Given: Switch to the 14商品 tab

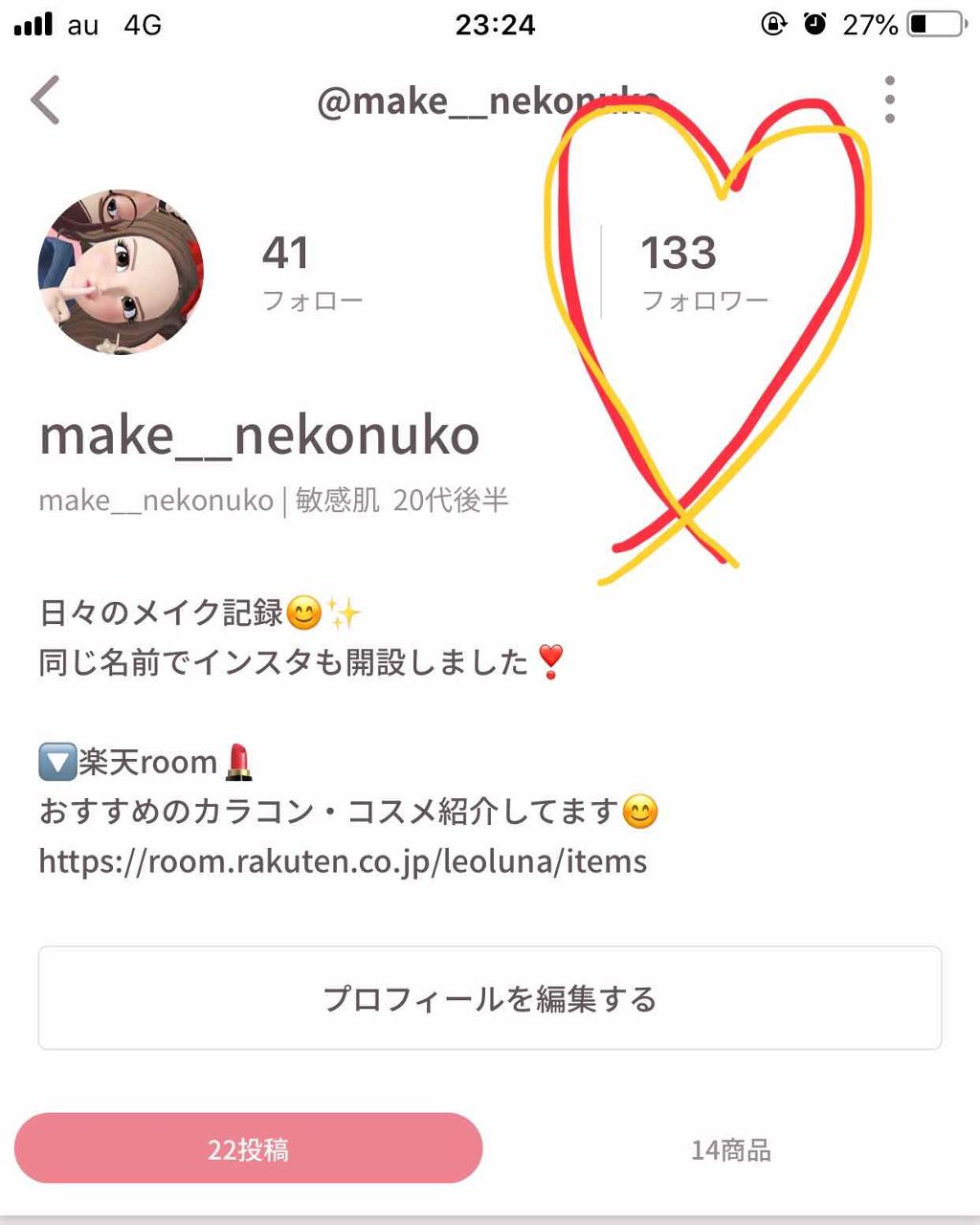Looking at the screenshot, I should pos(731,1149).
